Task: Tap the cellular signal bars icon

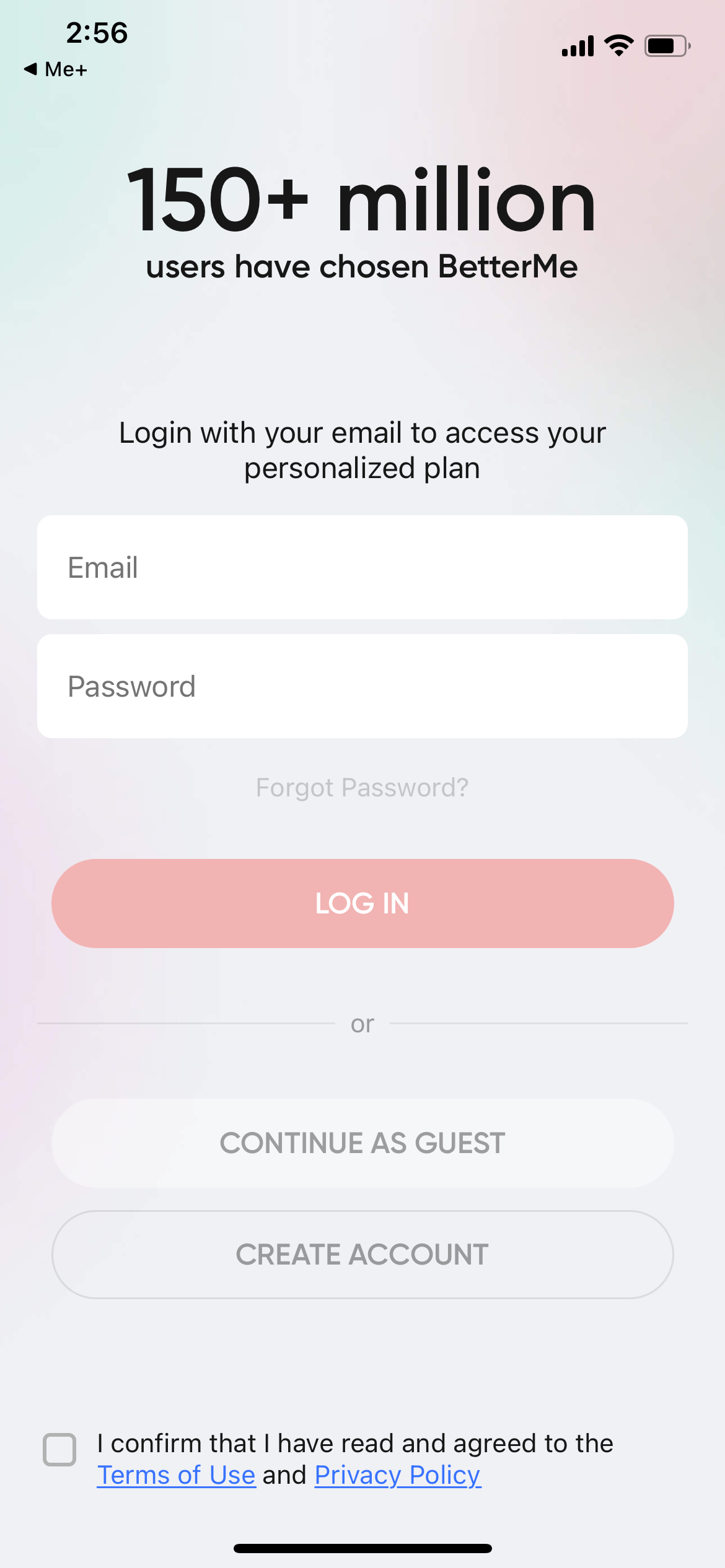Action: (577, 45)
